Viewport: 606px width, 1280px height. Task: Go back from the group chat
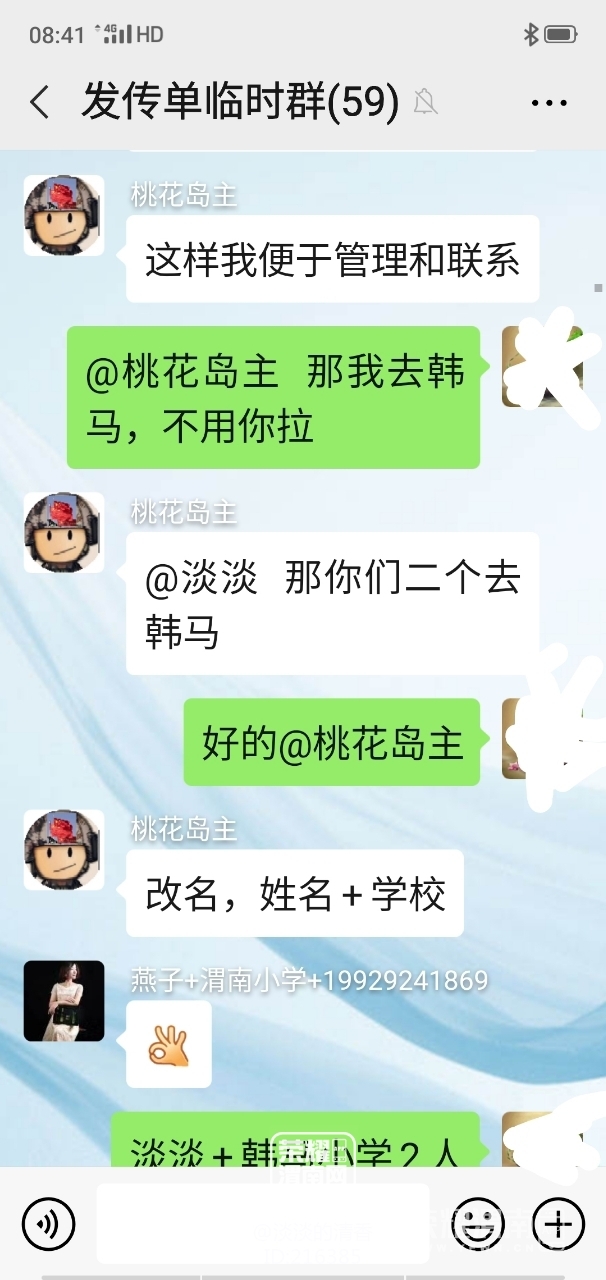pyautogui.click(x=40, y=102)
